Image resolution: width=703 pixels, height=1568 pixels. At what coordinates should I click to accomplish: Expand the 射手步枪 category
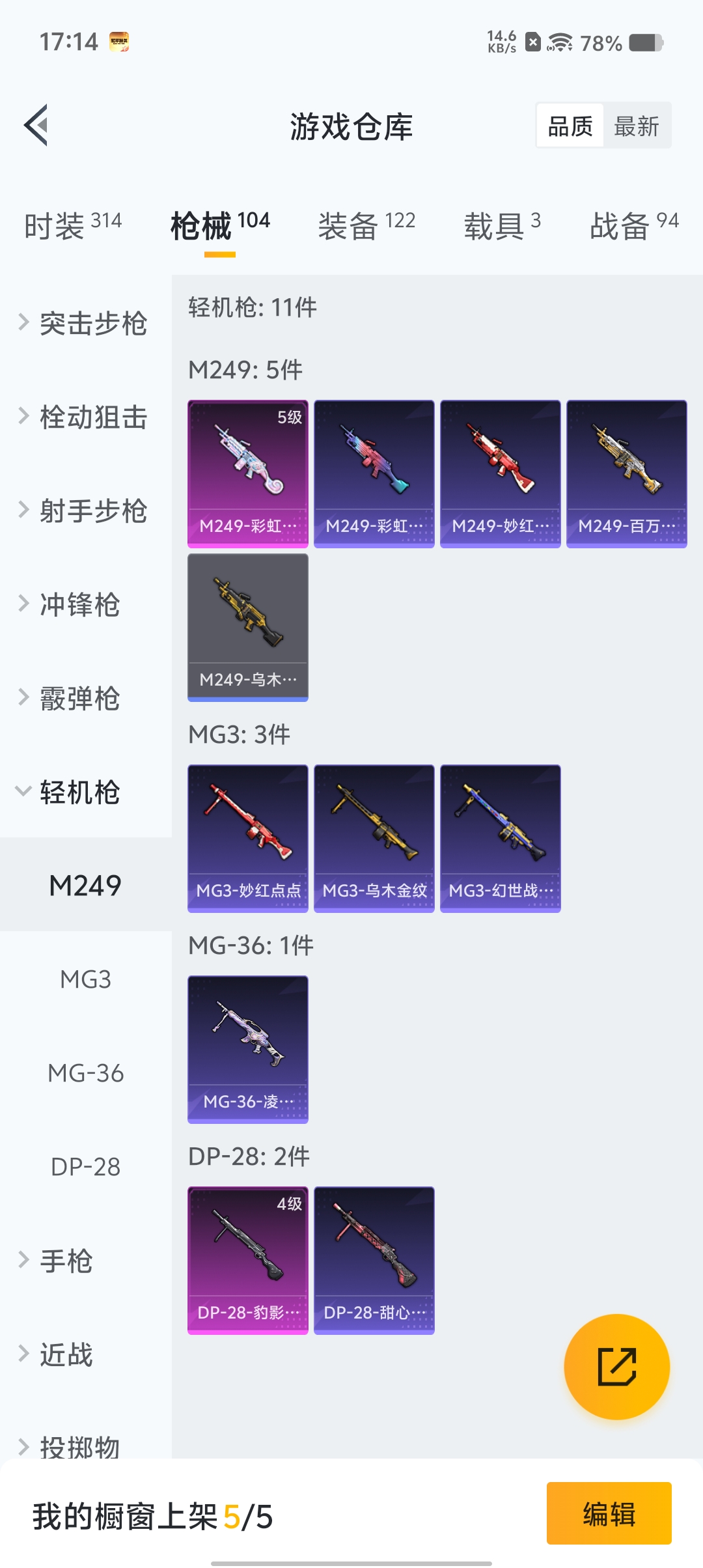(85, 511)
